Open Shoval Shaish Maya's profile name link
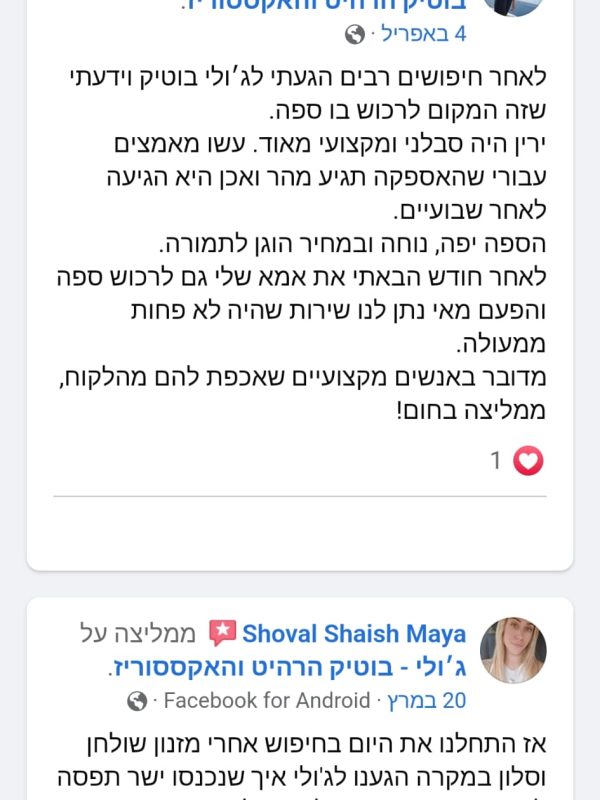The image size is (600, 800). pos(354,634)
